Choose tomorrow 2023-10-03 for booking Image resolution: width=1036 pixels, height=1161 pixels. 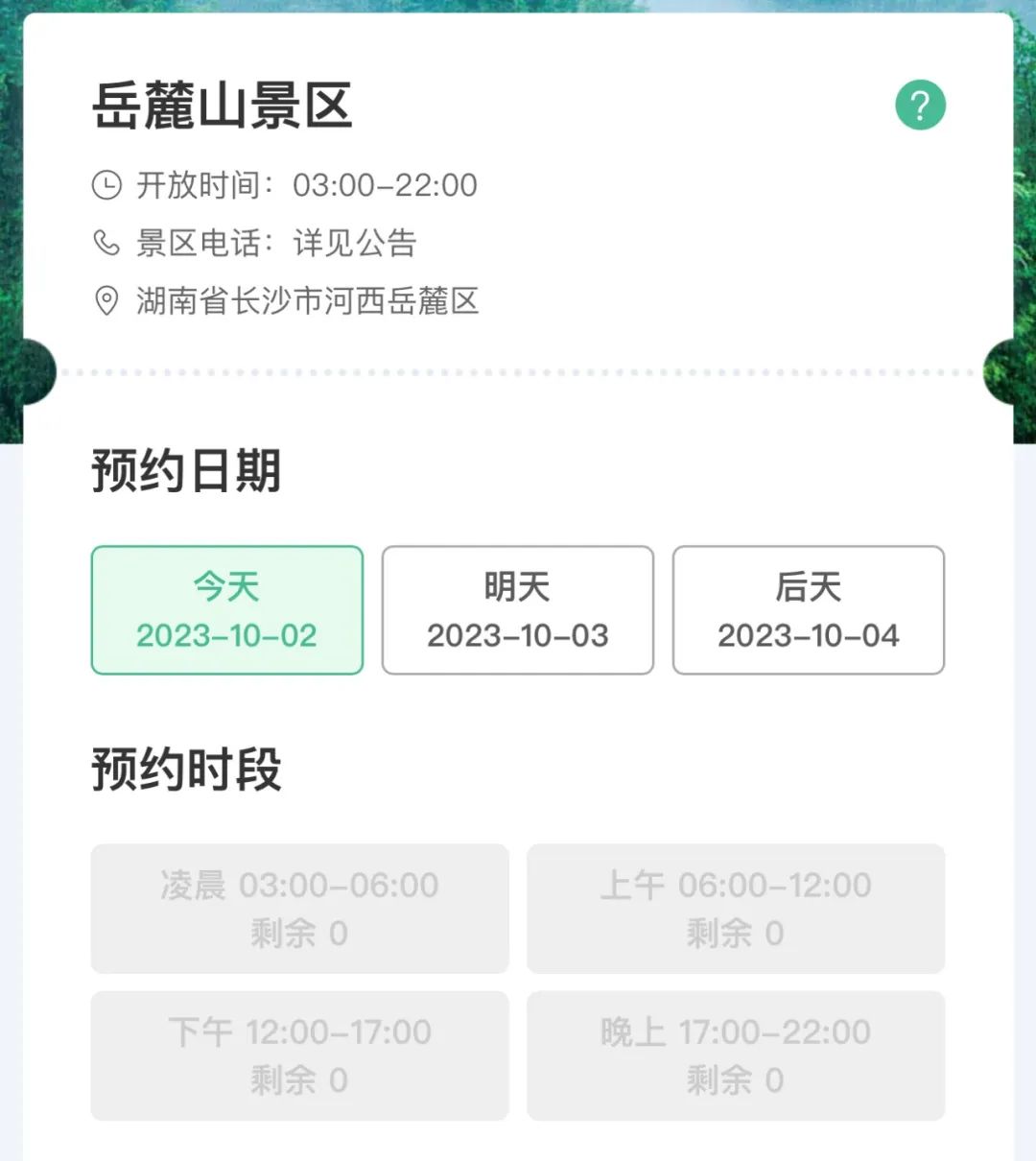(x=518, y=610)
